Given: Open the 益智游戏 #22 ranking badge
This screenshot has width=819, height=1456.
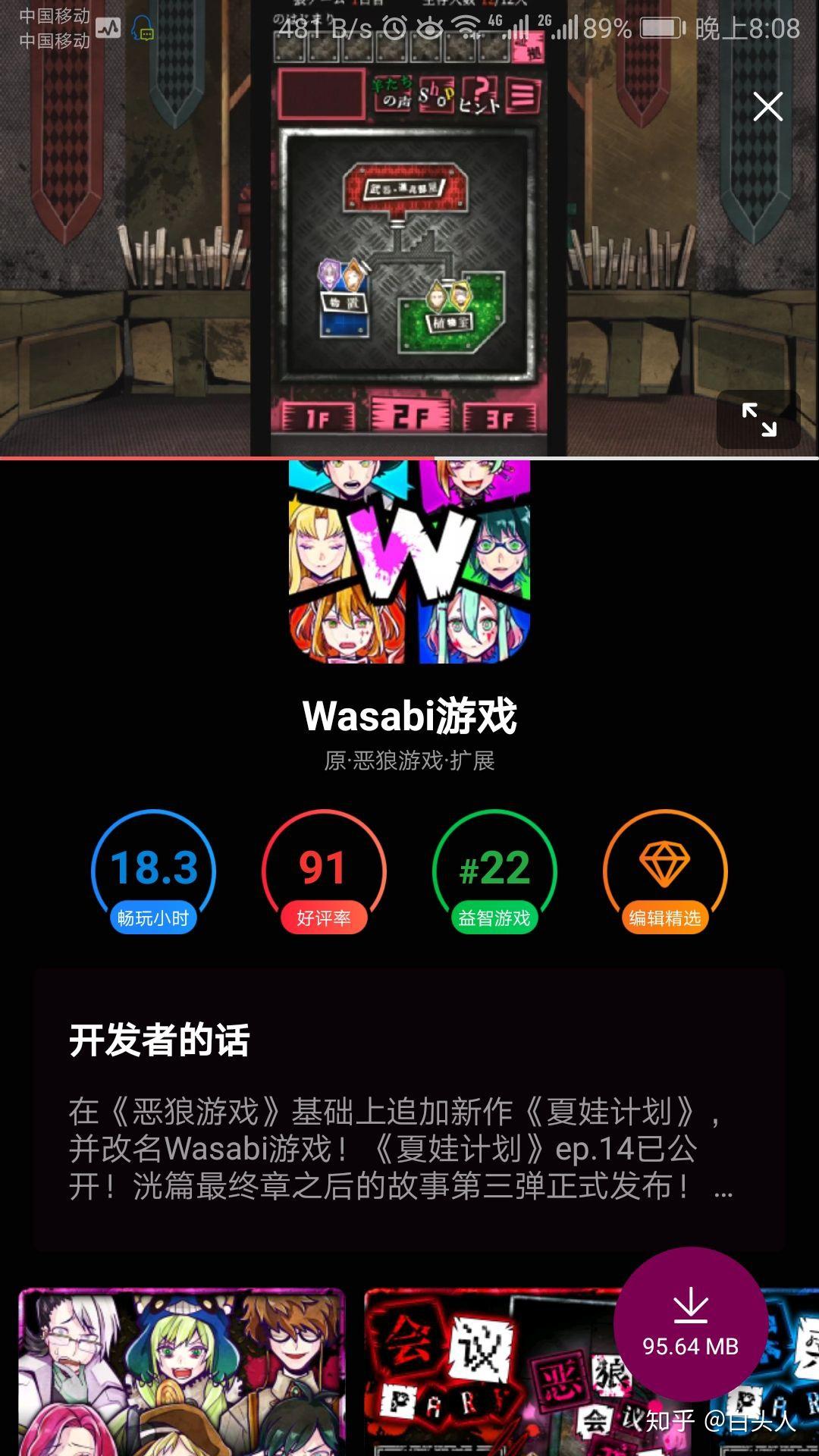Looking at the screenshot, I should (494, 872).
